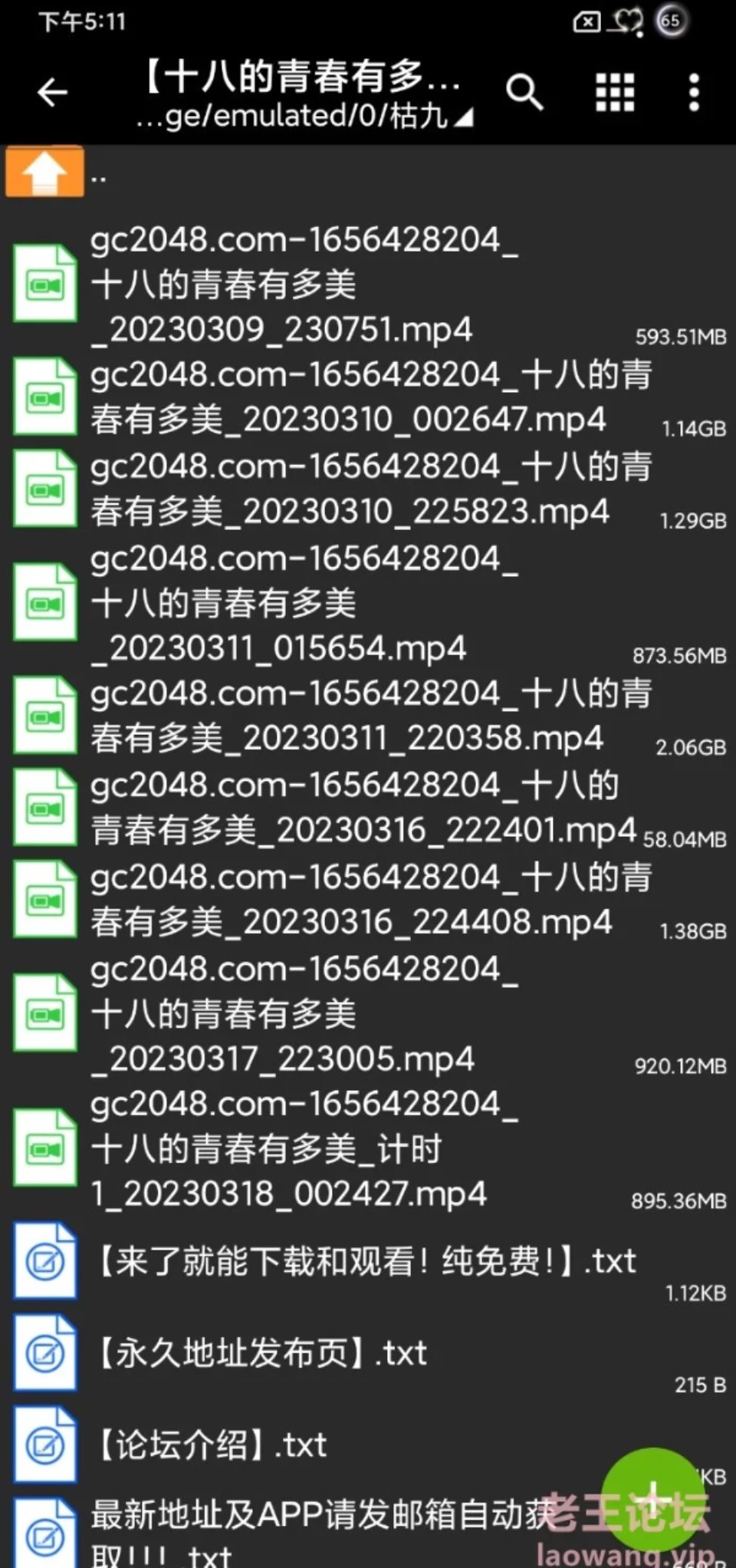Go up to the parent folder
This screenshot has height=1568, width=736.
(x=44, y=173)
